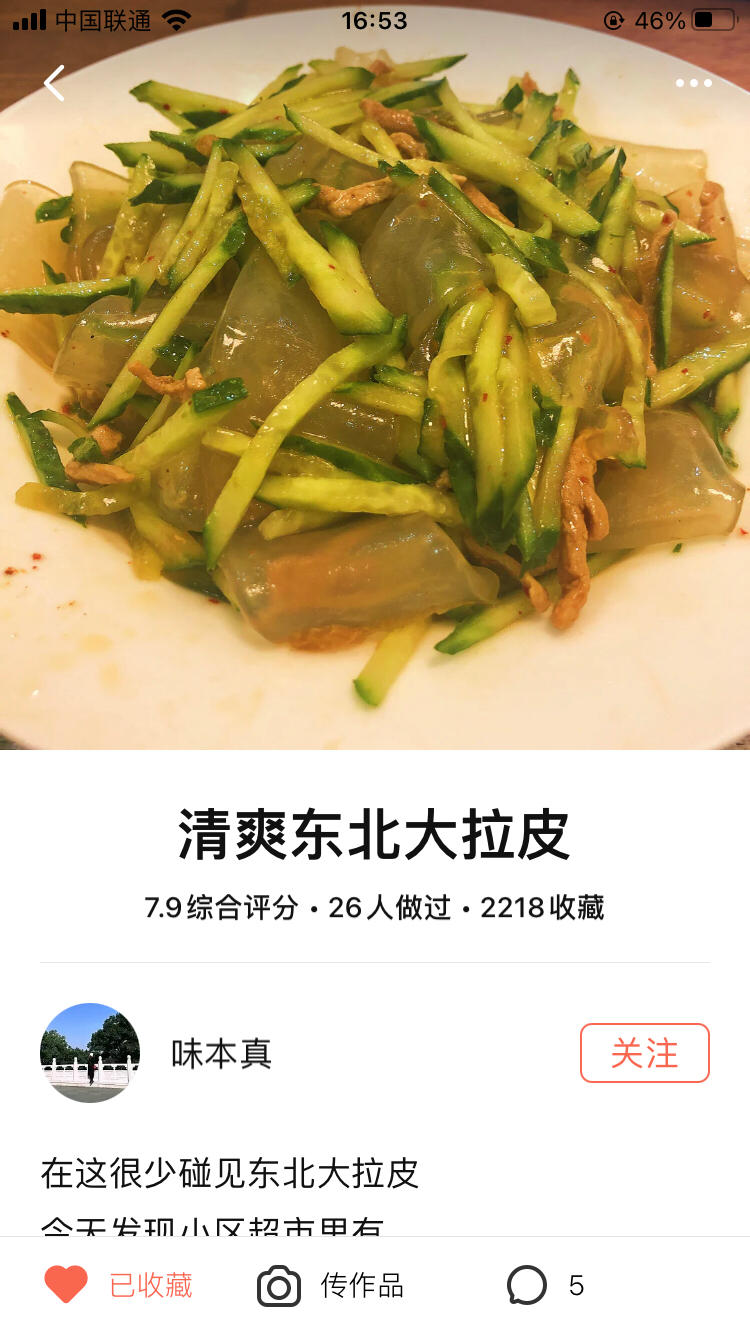Image resolution: width=750 pixels, height=1334 pixels.
Task: Follow the author with 关注 button
Action: coord(644,1053)
